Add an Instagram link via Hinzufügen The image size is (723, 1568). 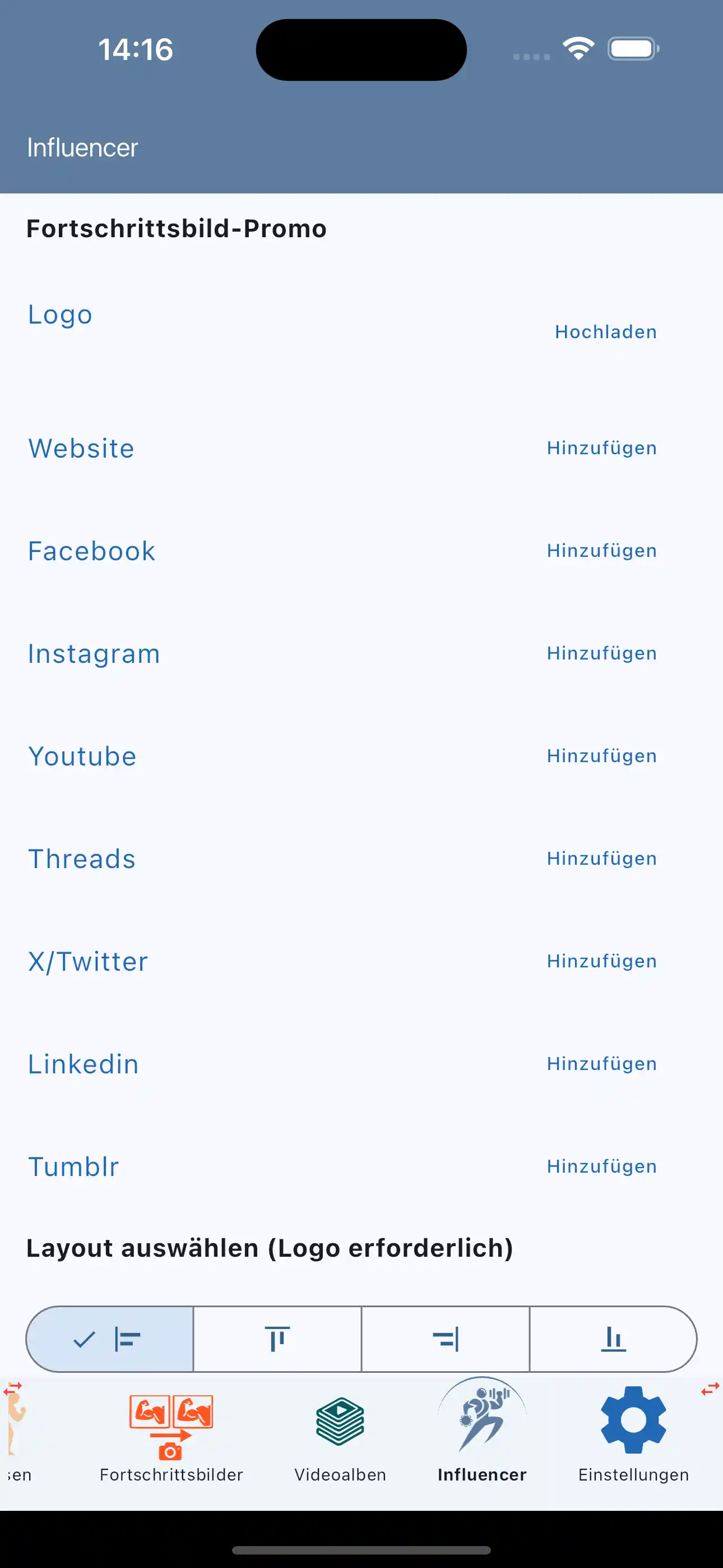point(601,653)
